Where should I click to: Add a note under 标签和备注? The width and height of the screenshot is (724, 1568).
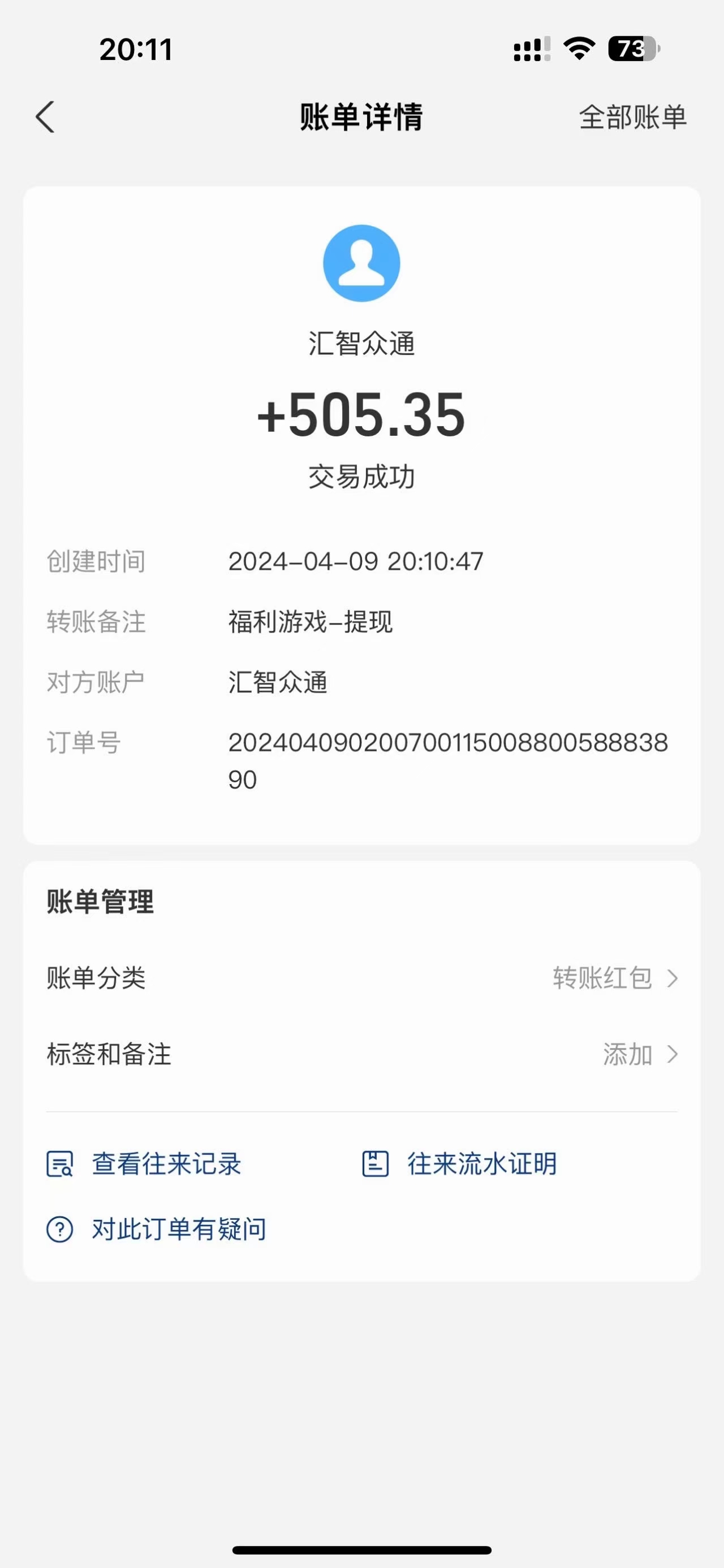pos(361,1054)
